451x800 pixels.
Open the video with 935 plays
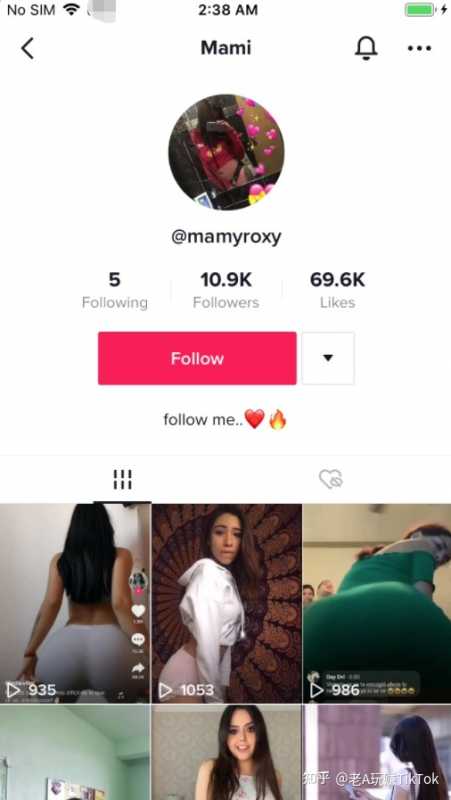coord(75,603)
